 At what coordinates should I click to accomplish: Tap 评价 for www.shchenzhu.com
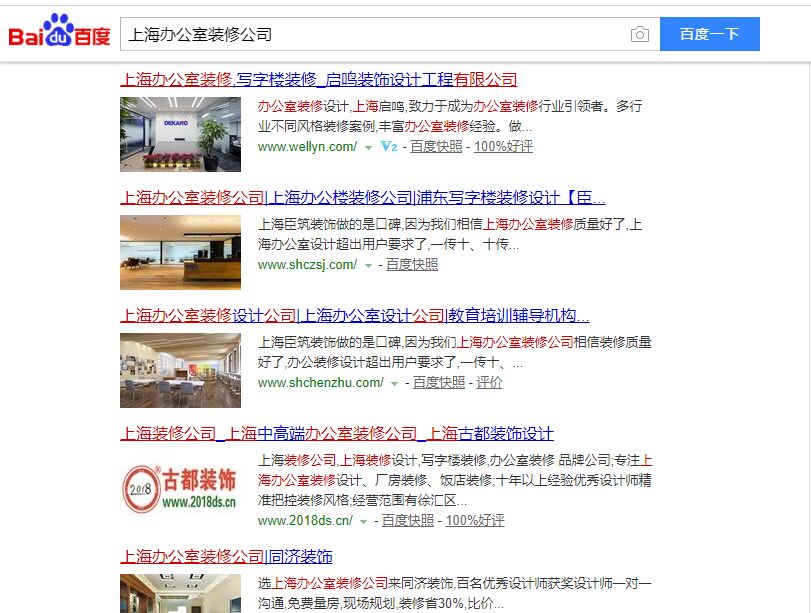coord(489,382)
